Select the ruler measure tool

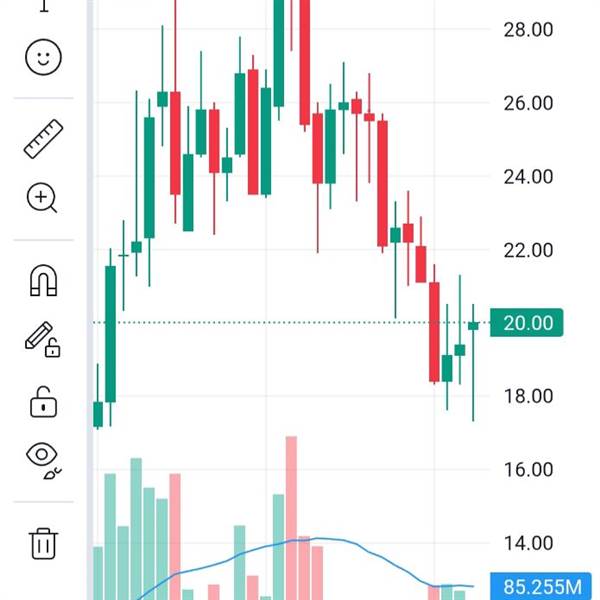click(x=42, y=140)
